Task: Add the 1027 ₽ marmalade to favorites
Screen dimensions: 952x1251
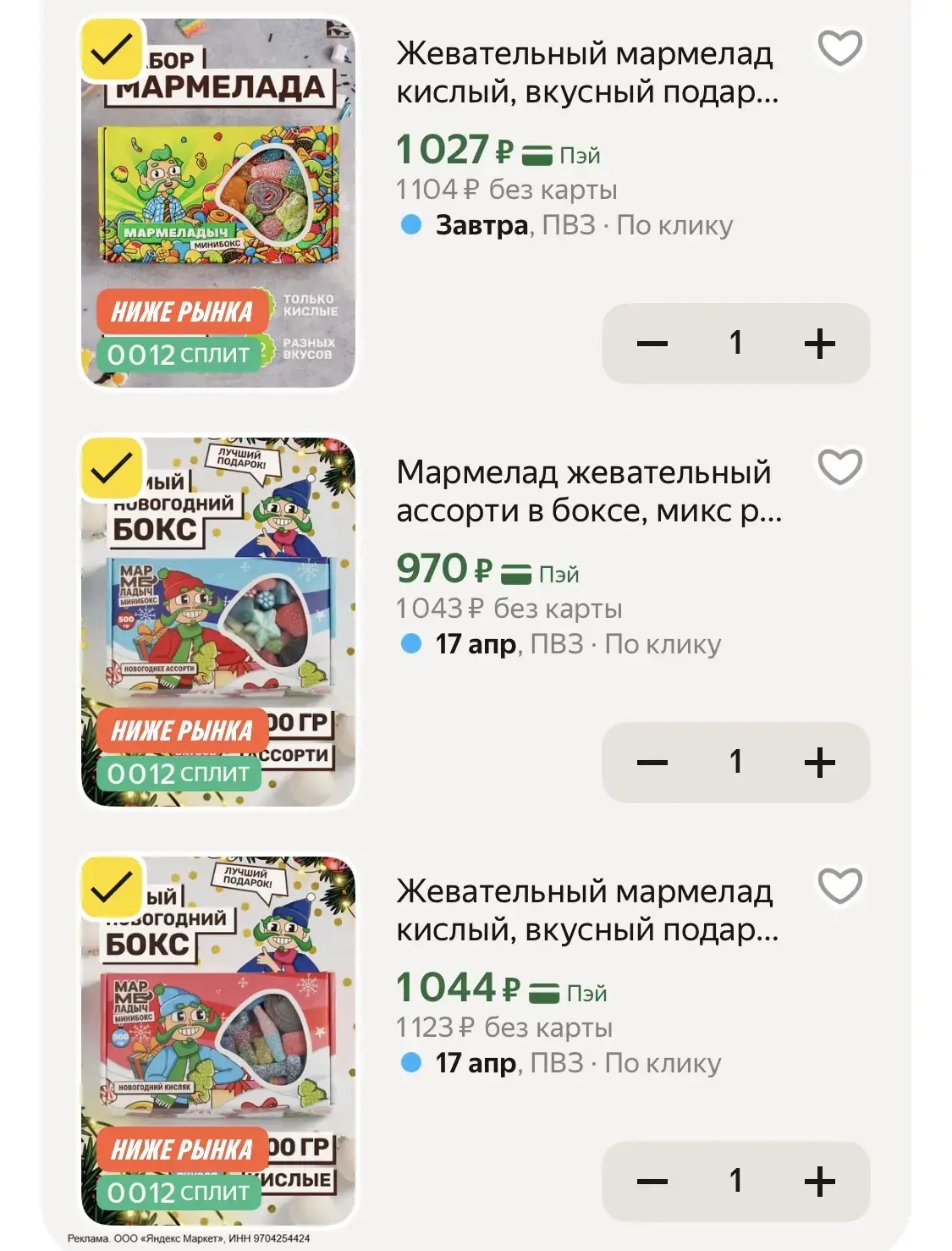Action: click(x=839, y=48)
